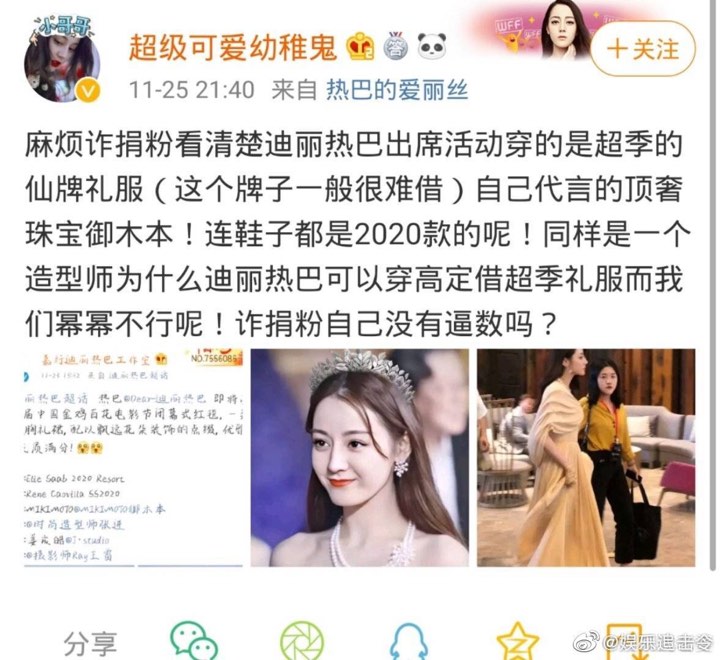Share the post to QQ
This screenshot has height=660, width=720.
click(409, 638)
